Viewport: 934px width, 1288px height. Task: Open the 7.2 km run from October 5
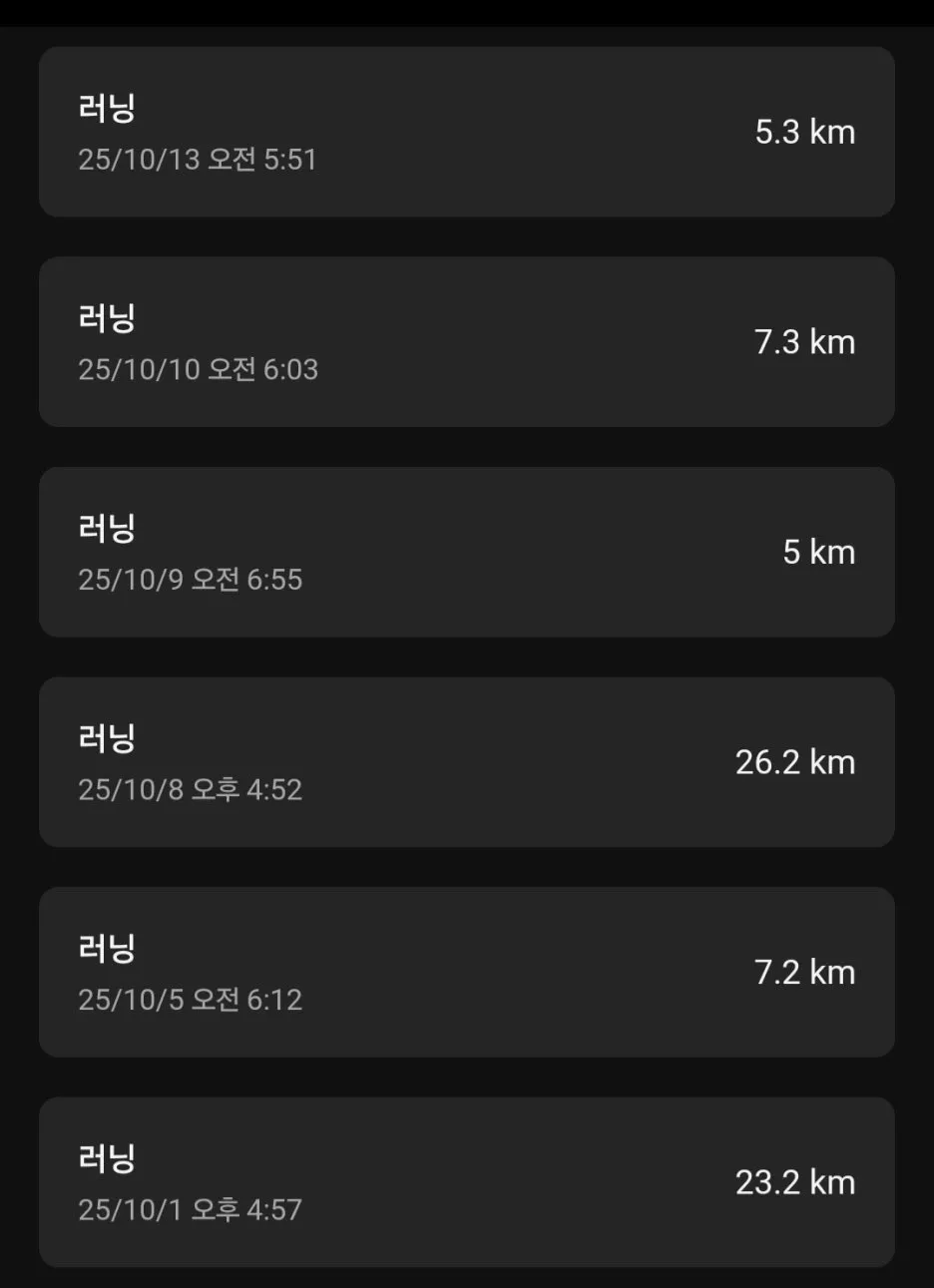coord(467,972)
